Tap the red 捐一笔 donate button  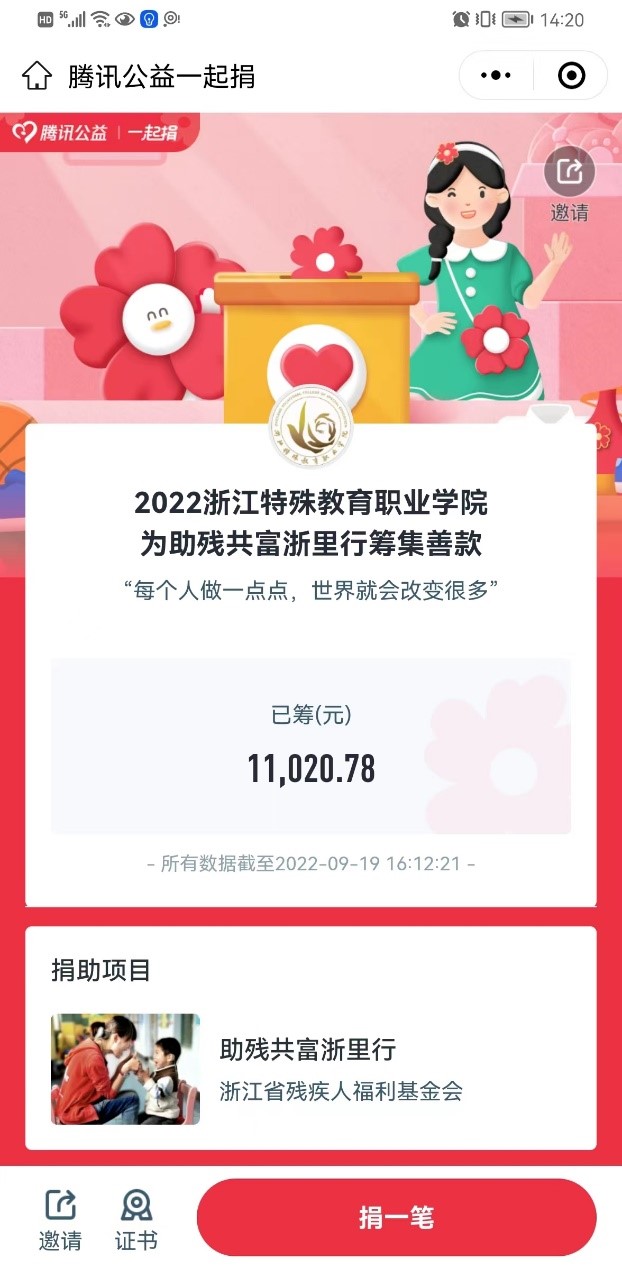click(x=396, y=1217)
